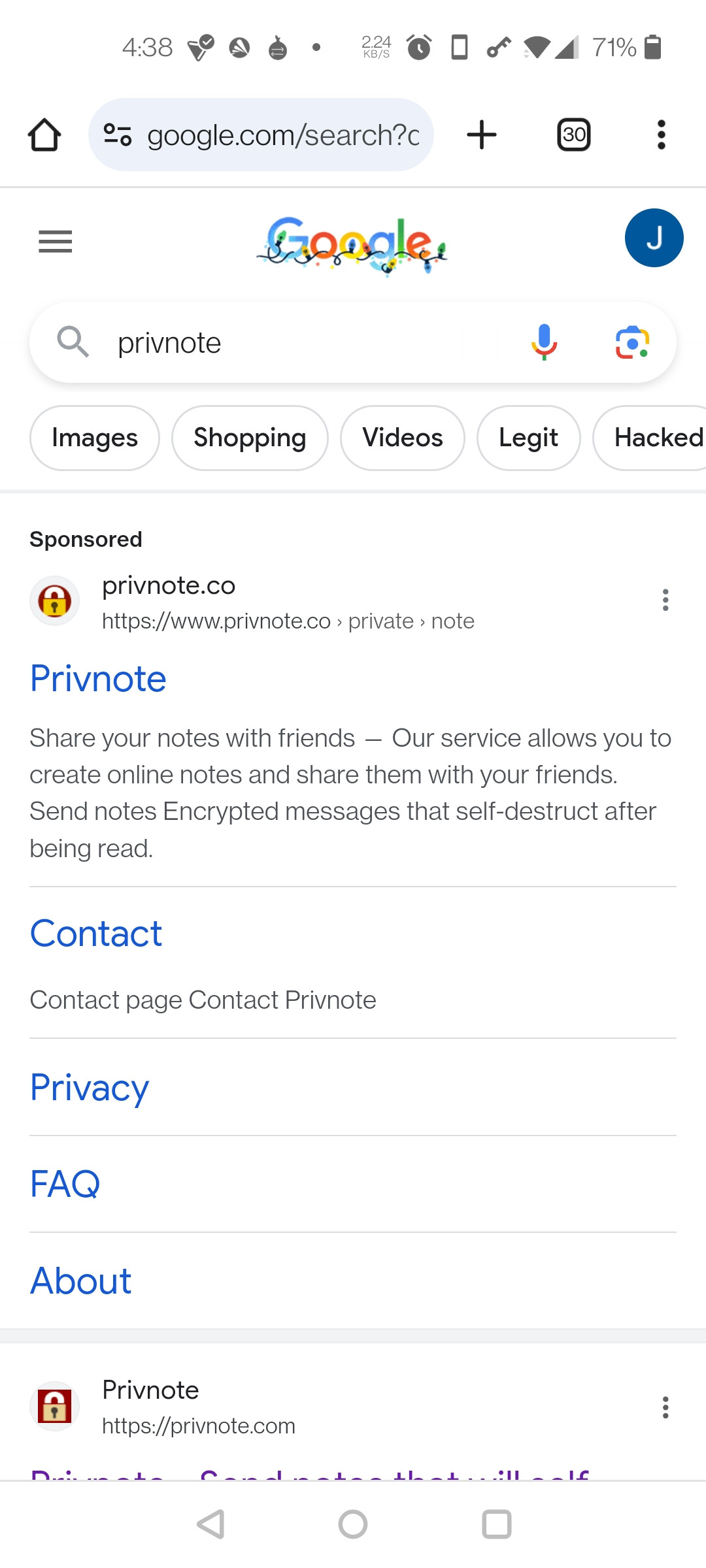Open the J account avatar
Image resolution: width=706 pixels, height=1568 pixels.
click(654, 238)
